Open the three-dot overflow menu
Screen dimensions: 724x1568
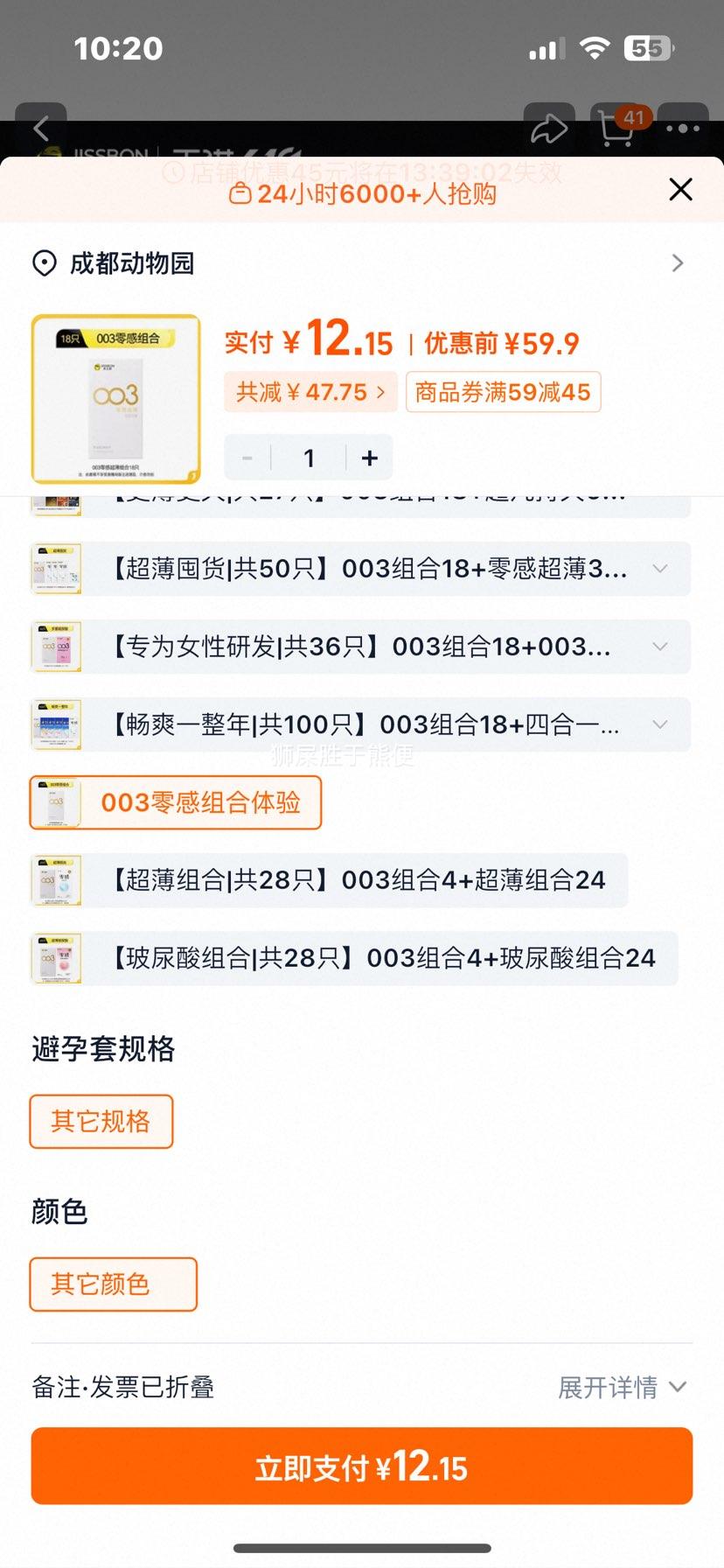point(683,129)
